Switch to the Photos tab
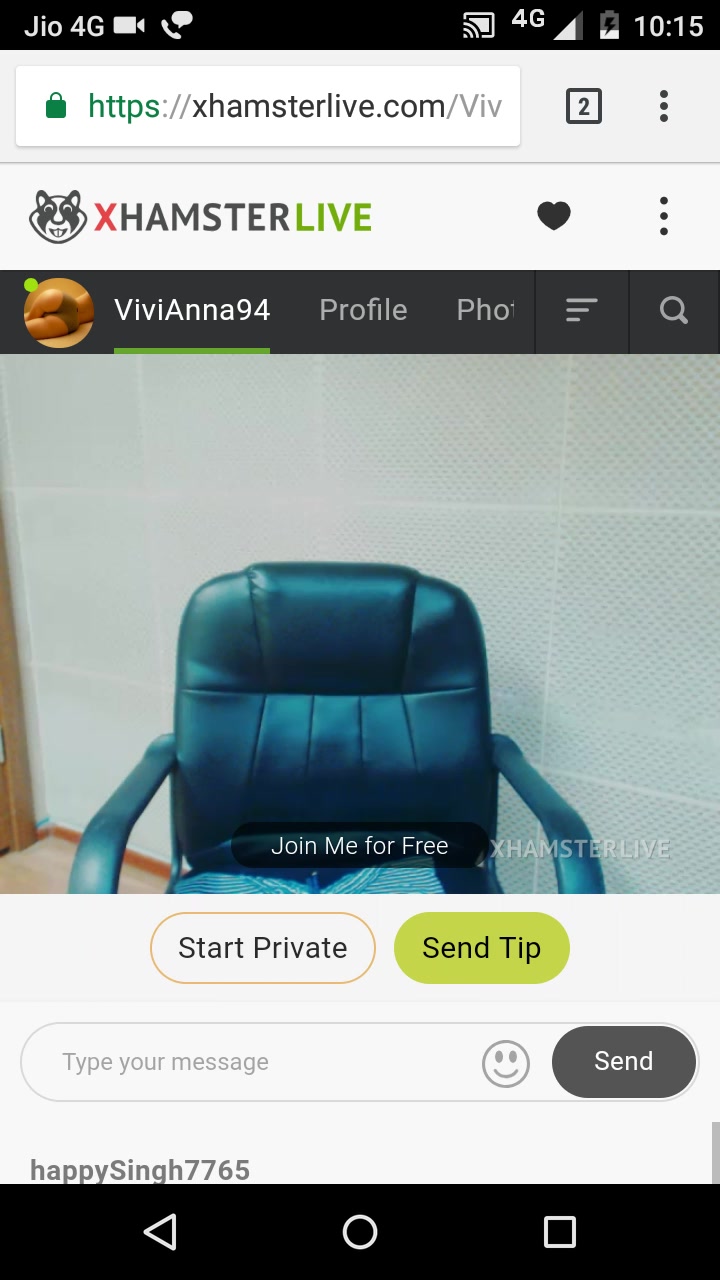This screenshot has width=720, height=1280. 486,310
